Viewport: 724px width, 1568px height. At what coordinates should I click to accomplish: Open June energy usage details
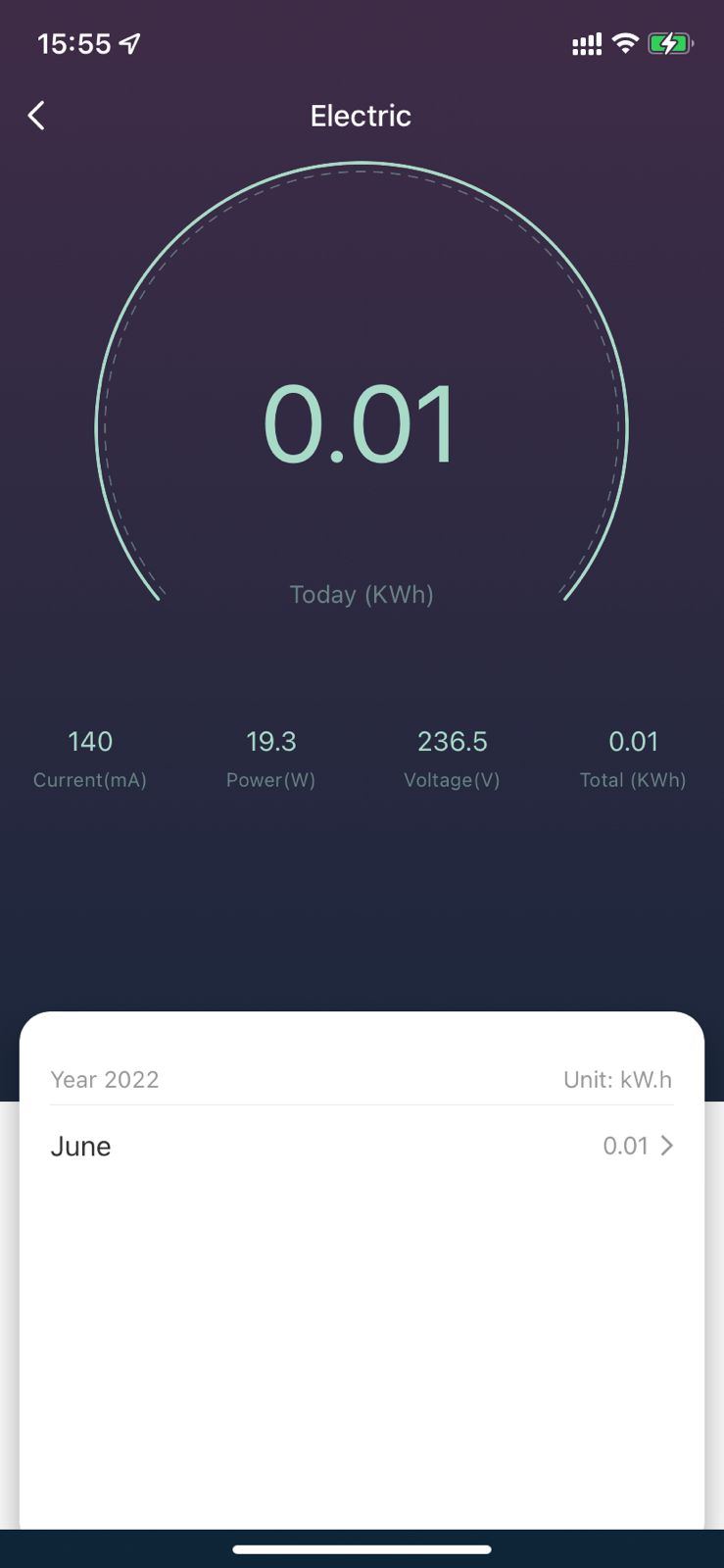362,1146
